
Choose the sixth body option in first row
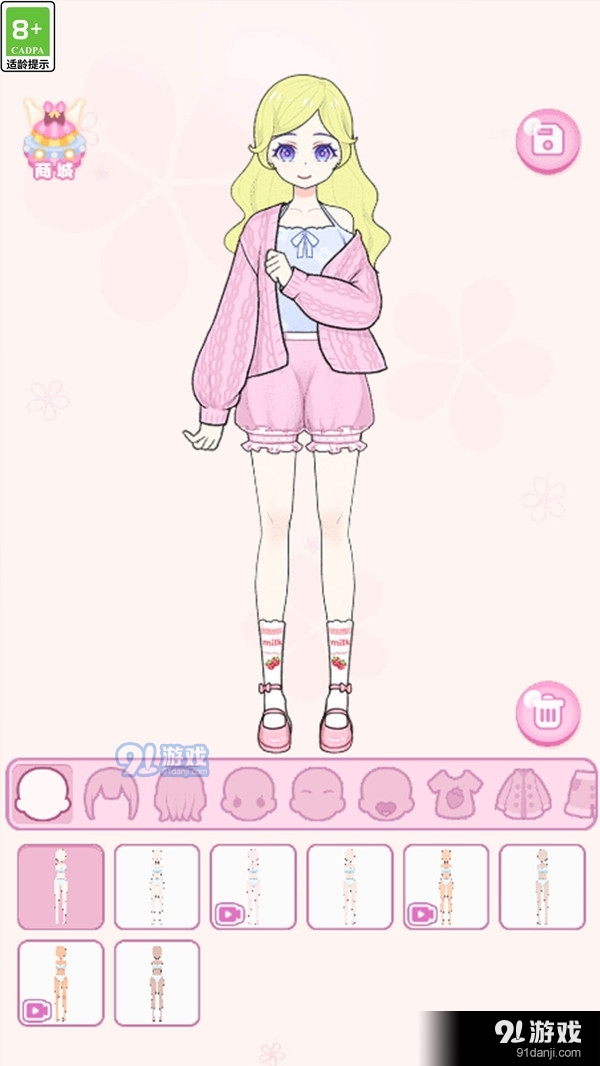click(x=541, y=886)
